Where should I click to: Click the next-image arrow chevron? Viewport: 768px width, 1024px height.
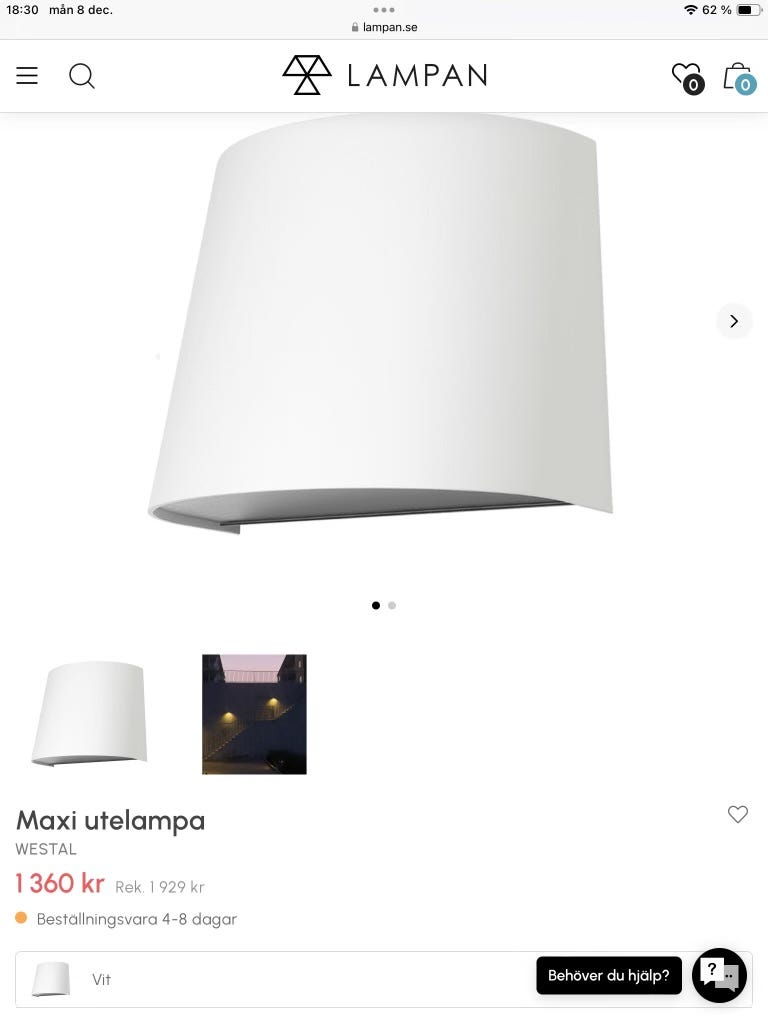(x=734, y=321)
